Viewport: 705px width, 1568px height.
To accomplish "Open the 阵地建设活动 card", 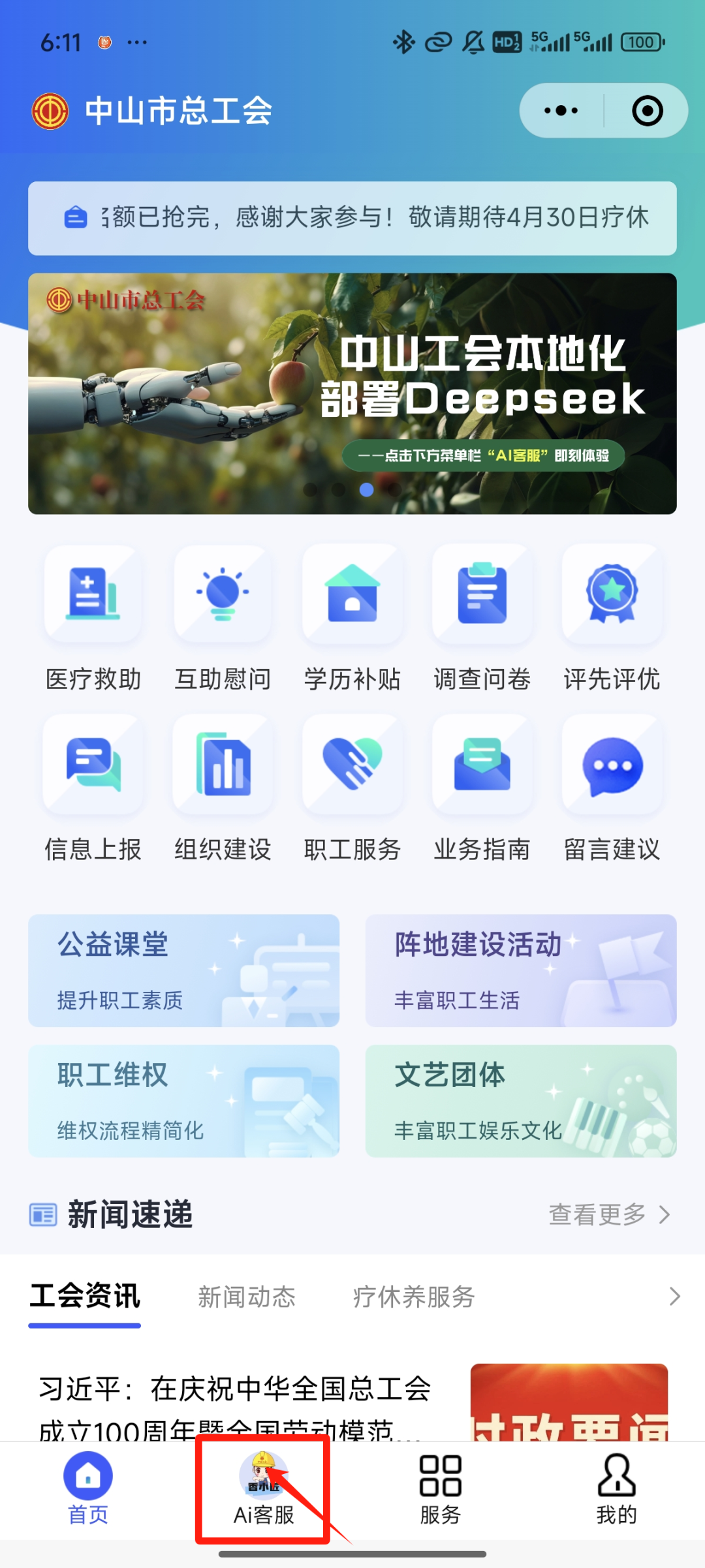I will (520, 970).
